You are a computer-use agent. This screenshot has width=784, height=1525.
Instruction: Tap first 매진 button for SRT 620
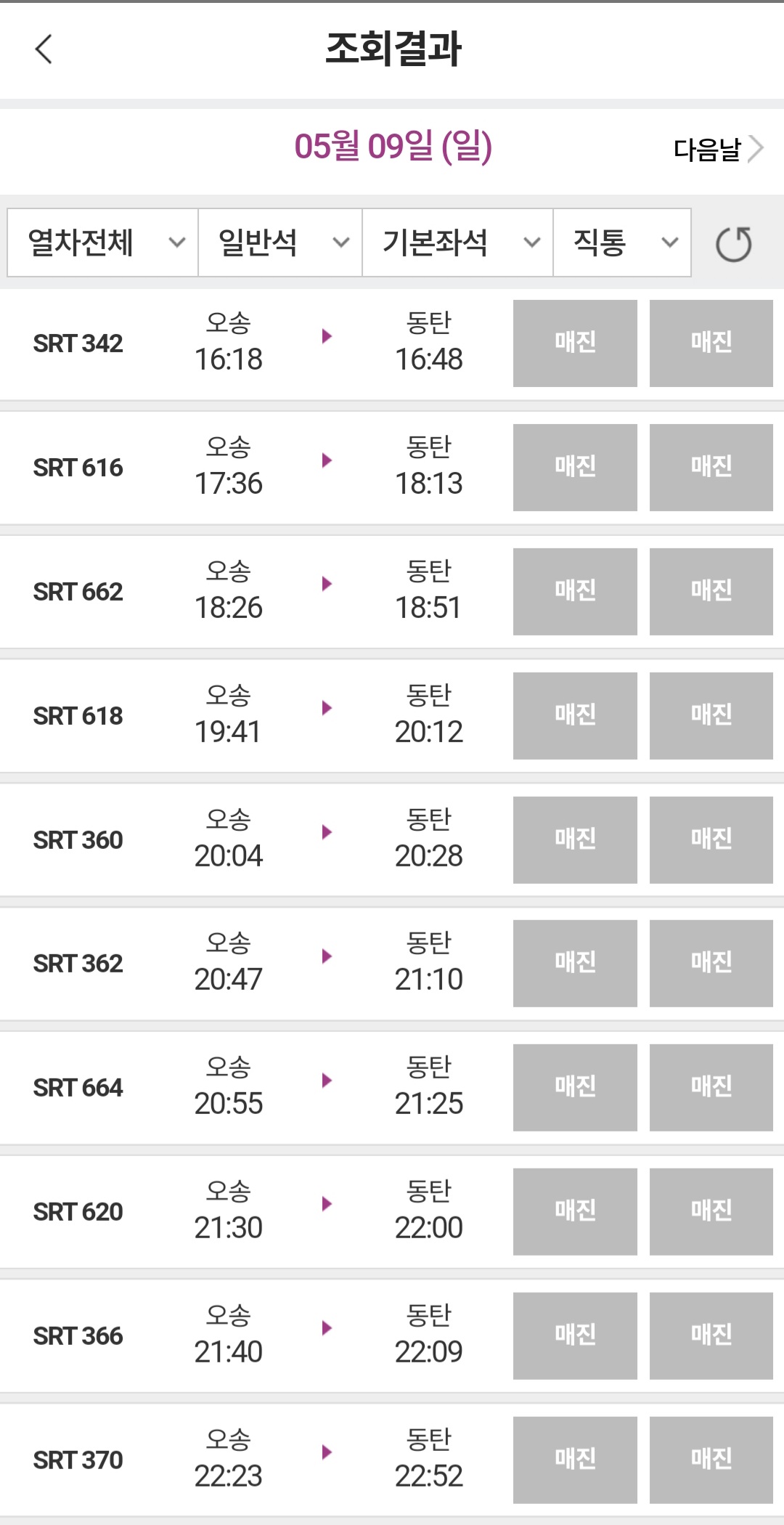pyautogui.click(x=575, y=1212)
